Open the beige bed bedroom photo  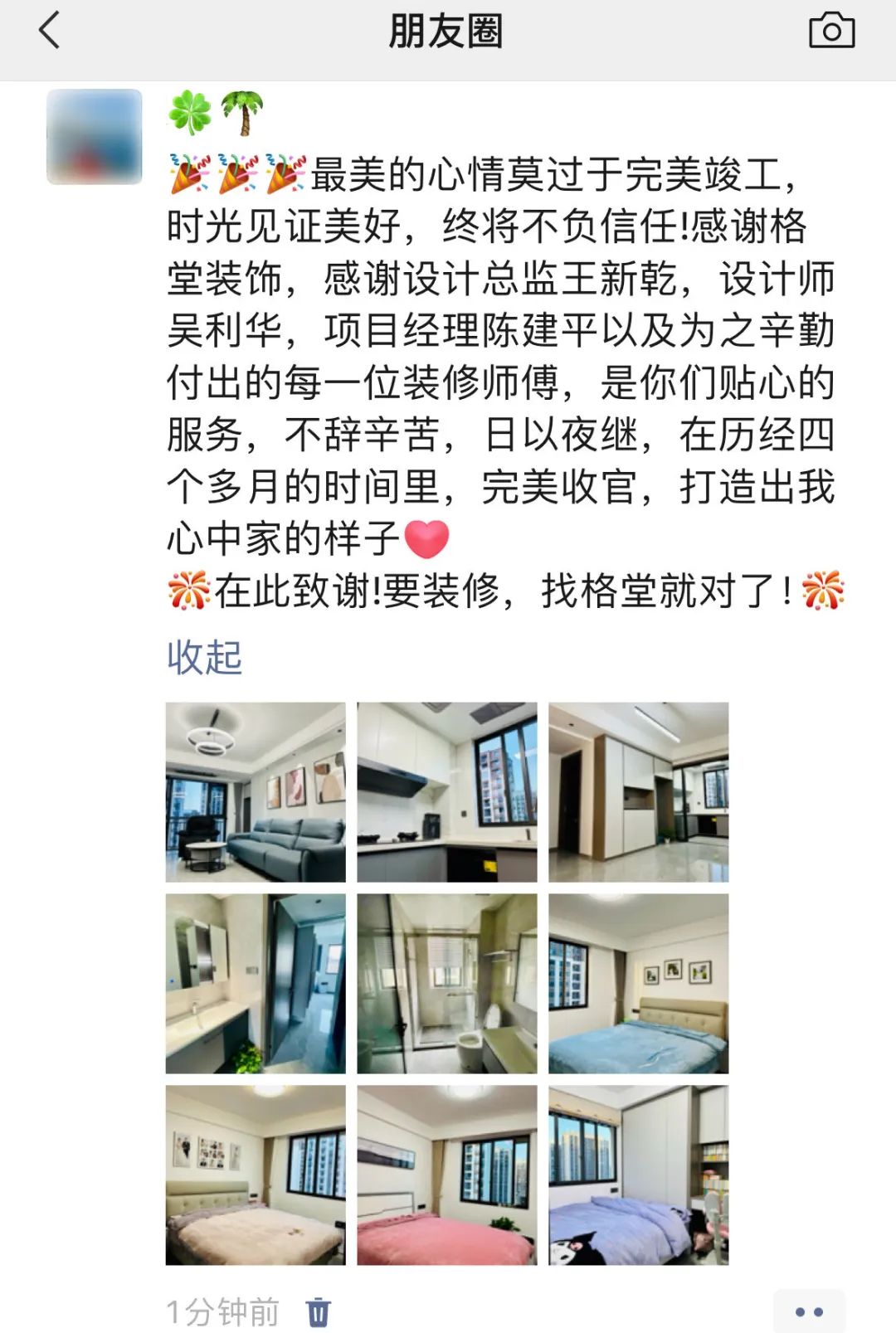256,1175
